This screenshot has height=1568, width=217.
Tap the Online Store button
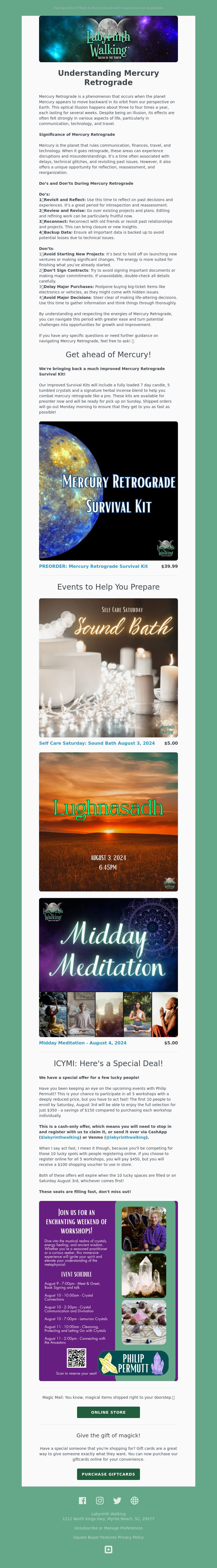click(x=108, y=1412)
